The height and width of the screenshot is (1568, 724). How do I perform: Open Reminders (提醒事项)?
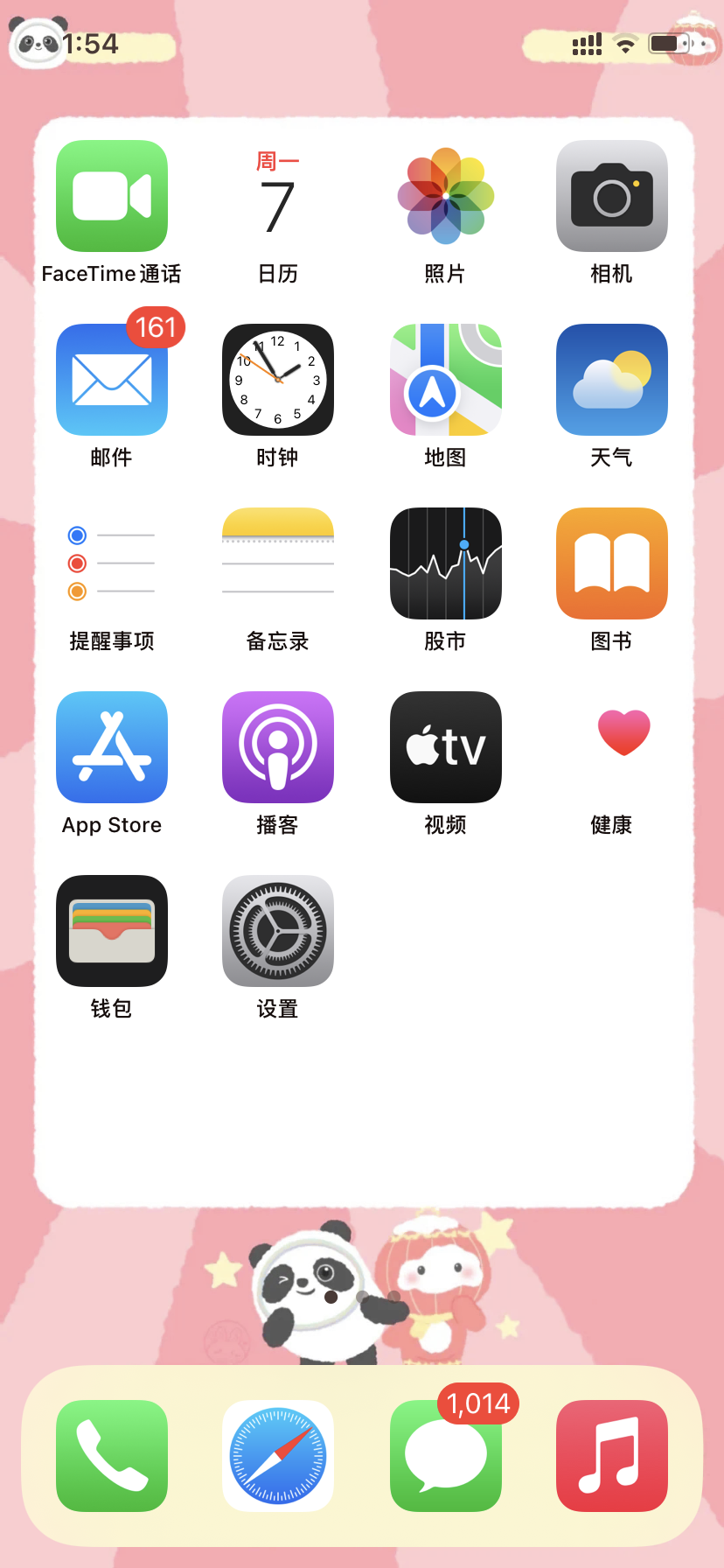[x=112, y=563]
